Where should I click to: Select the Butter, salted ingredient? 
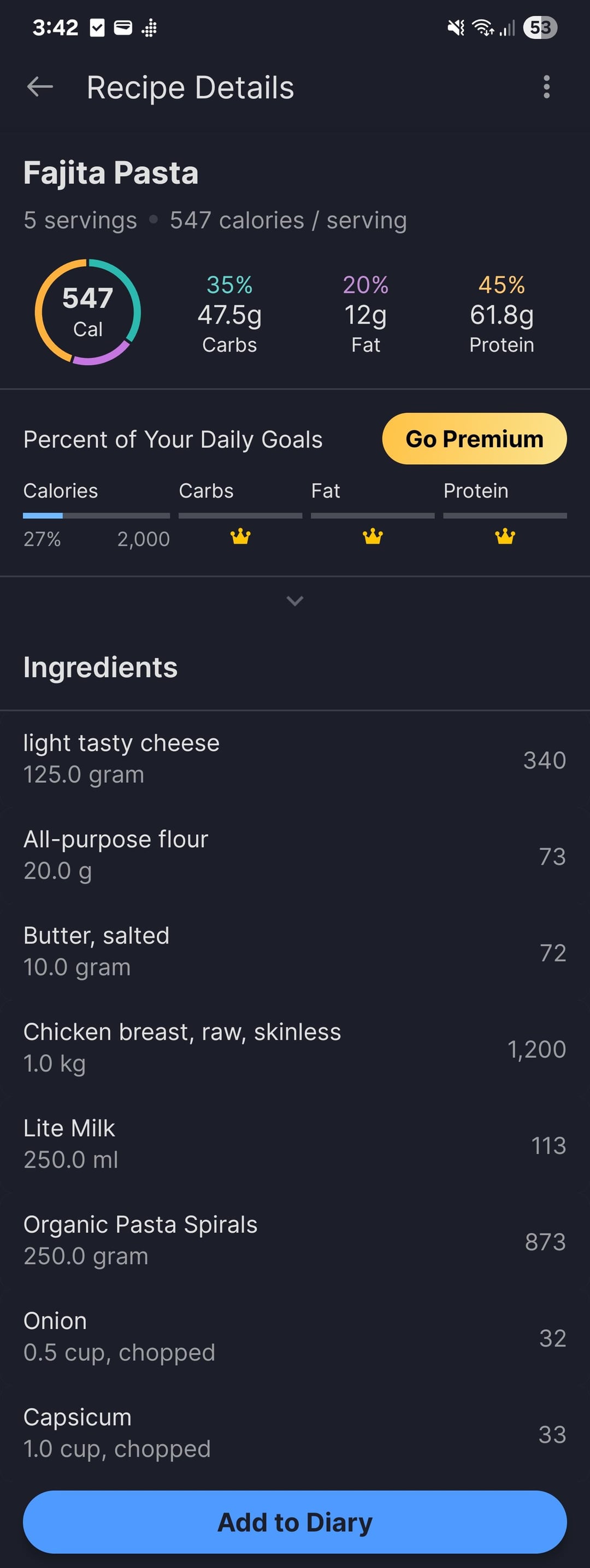tap(295, 951)
